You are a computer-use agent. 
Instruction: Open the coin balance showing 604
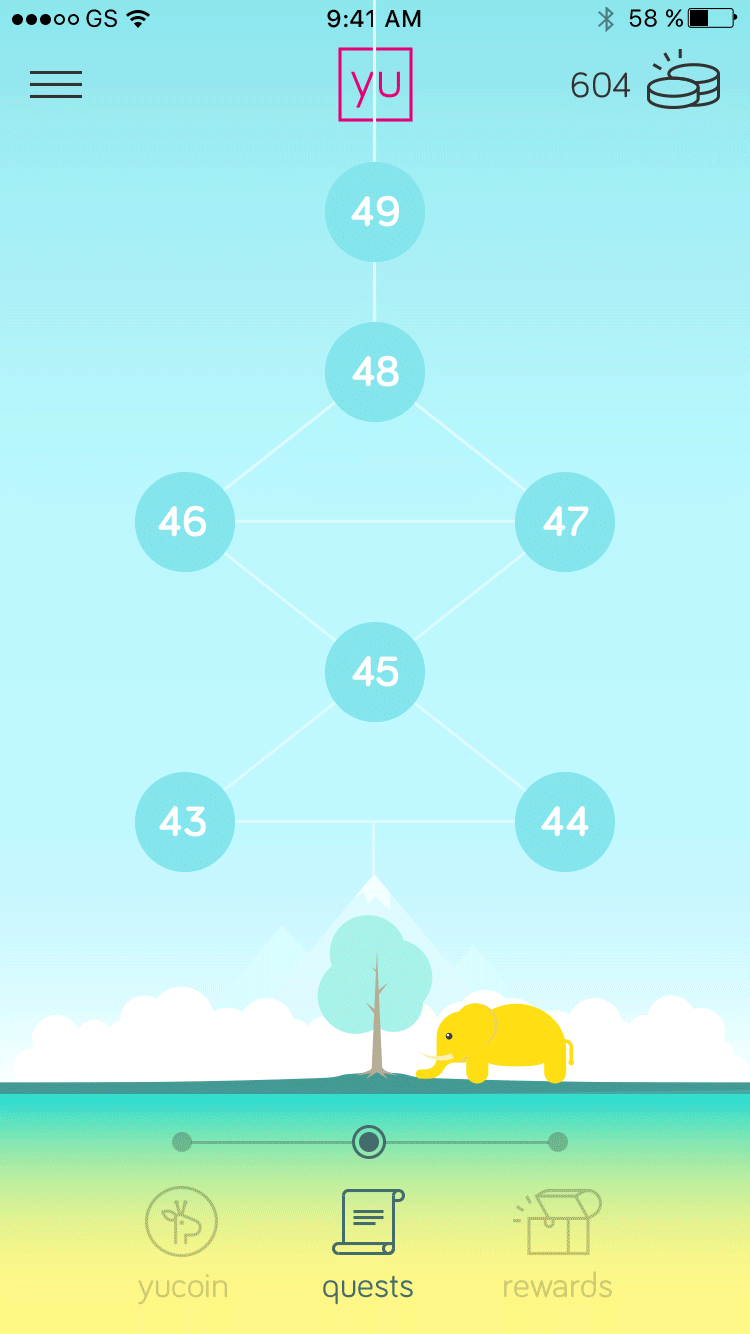(645, 80)
